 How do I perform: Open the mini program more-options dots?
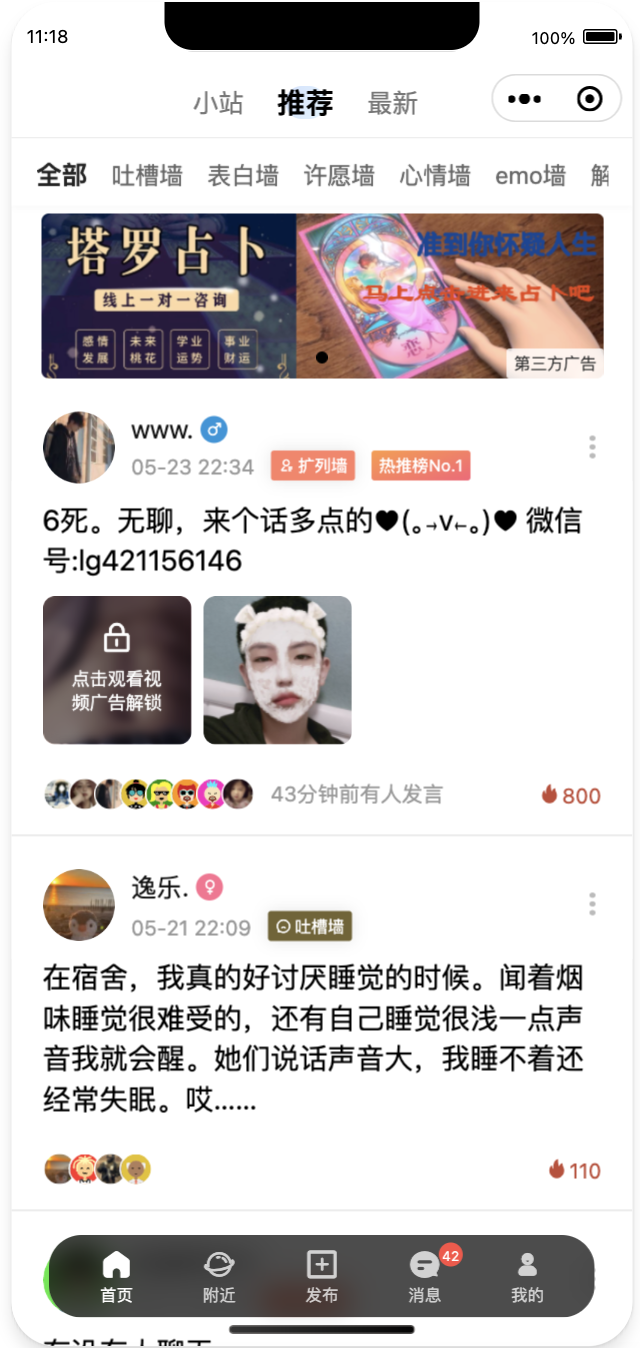(525, 99)
